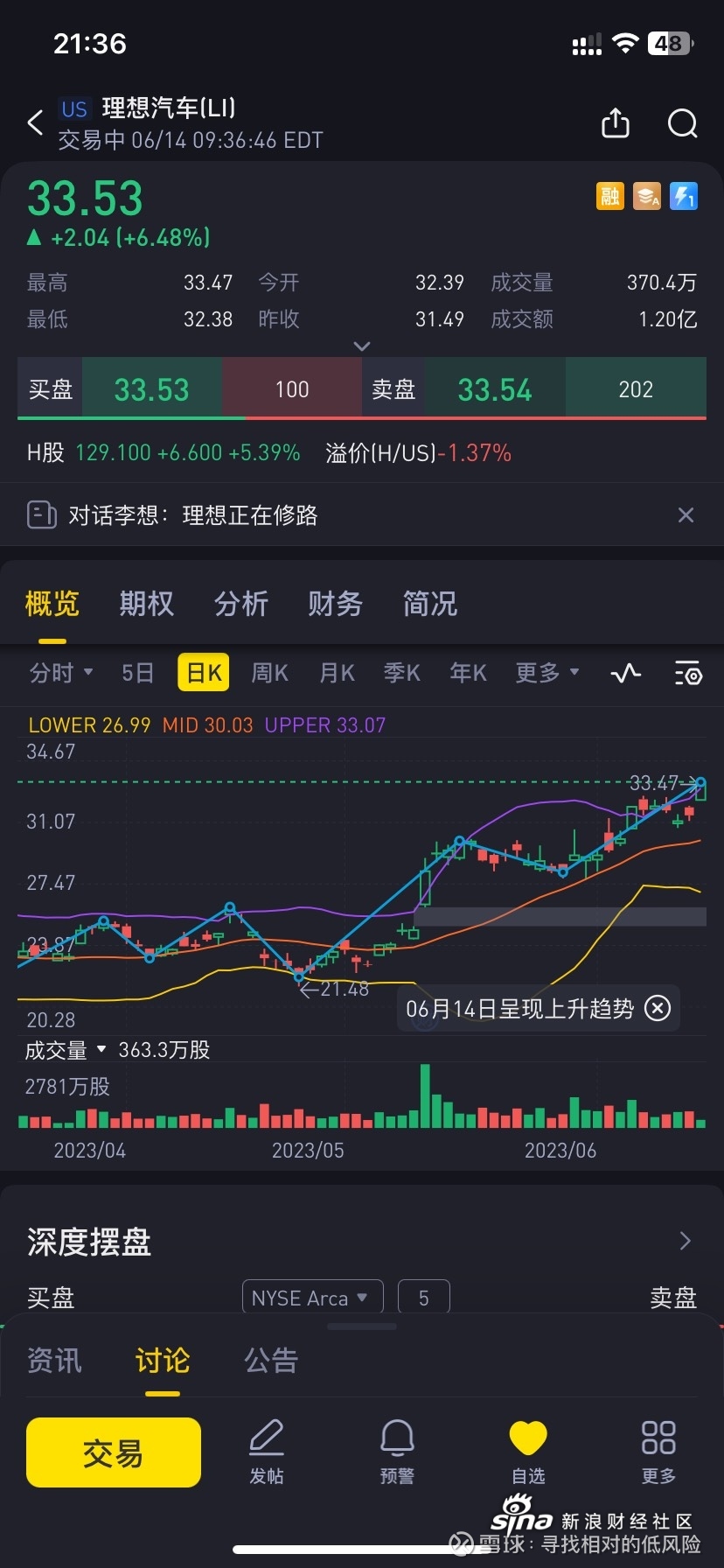The width and height of the screenshot is (724, 1568).
Task: Set a price alert with 预警
Action: tap(397, 1452)
